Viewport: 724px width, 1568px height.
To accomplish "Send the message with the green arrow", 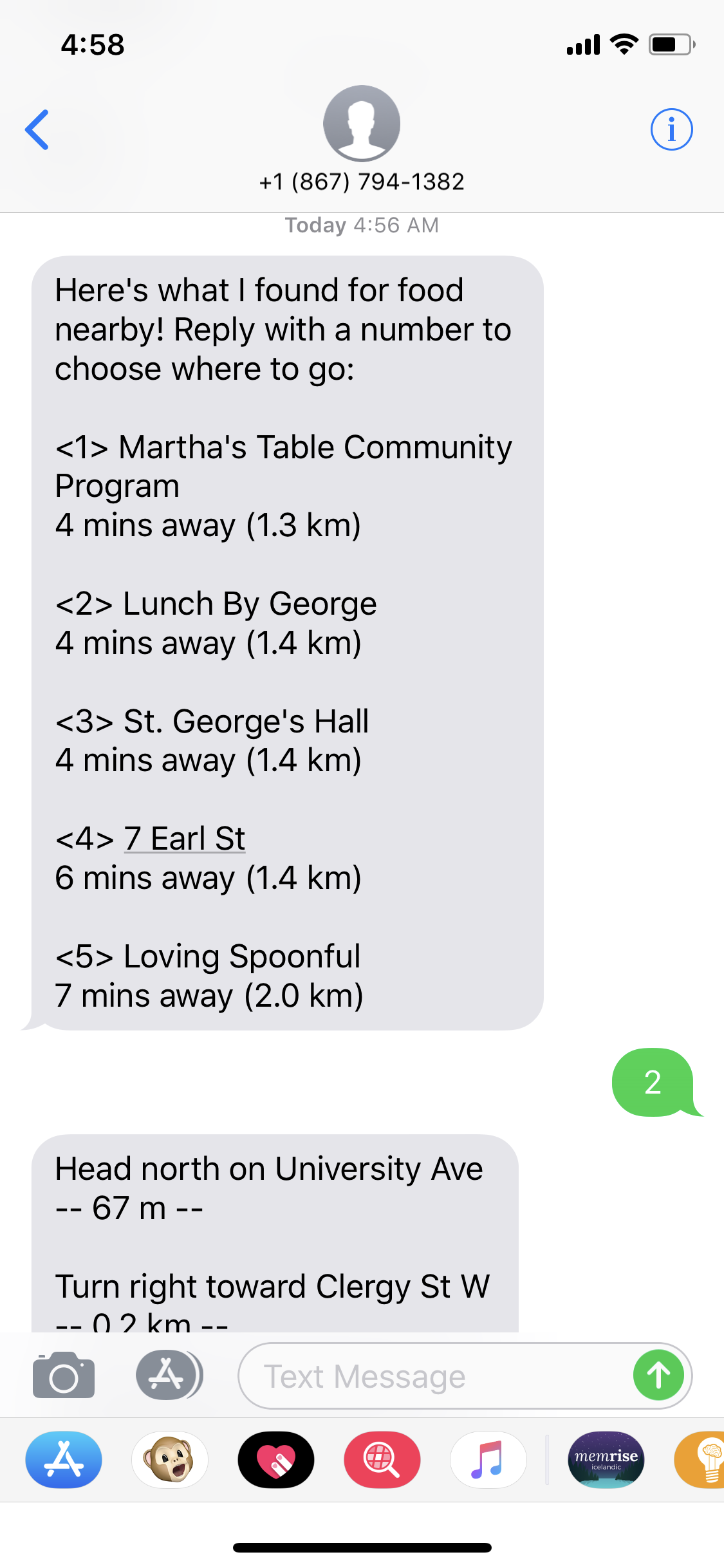I will [x=658, y=1376].
